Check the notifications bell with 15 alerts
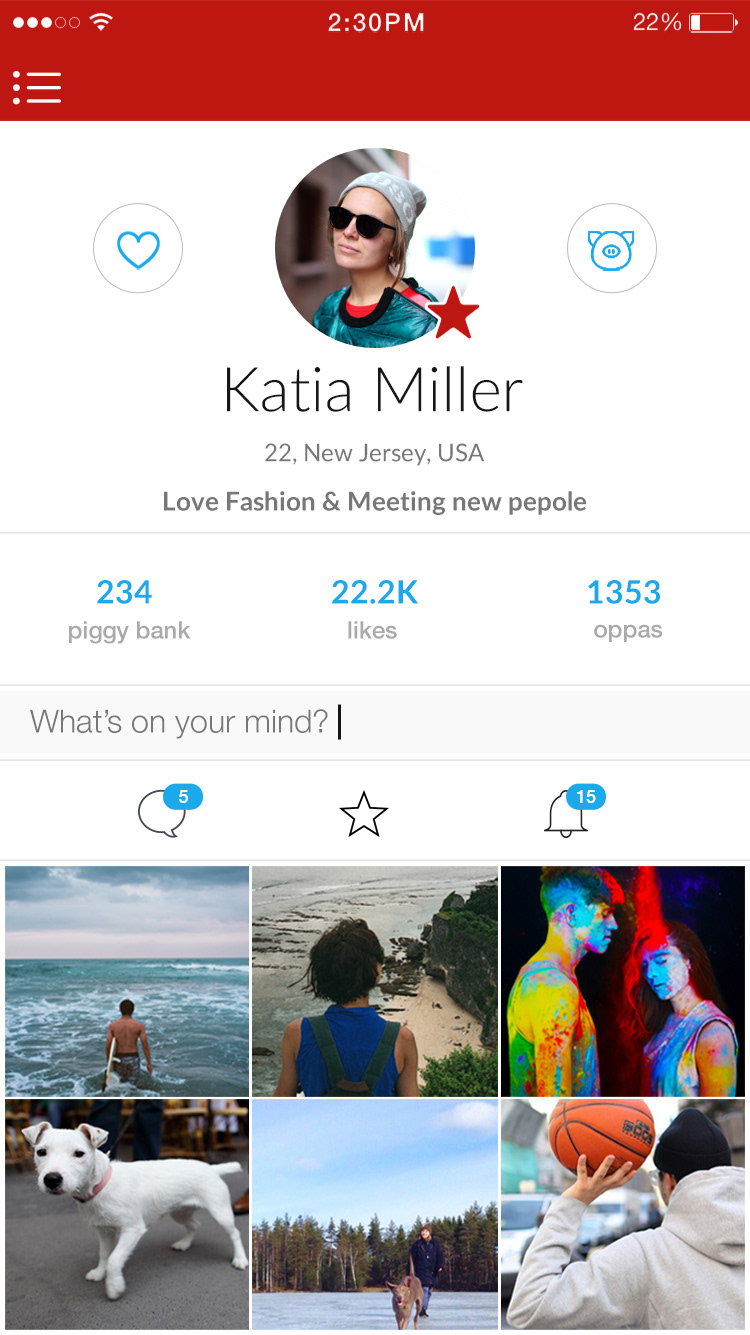Viewport: 750px width, 1335px height. click(567, 814)
